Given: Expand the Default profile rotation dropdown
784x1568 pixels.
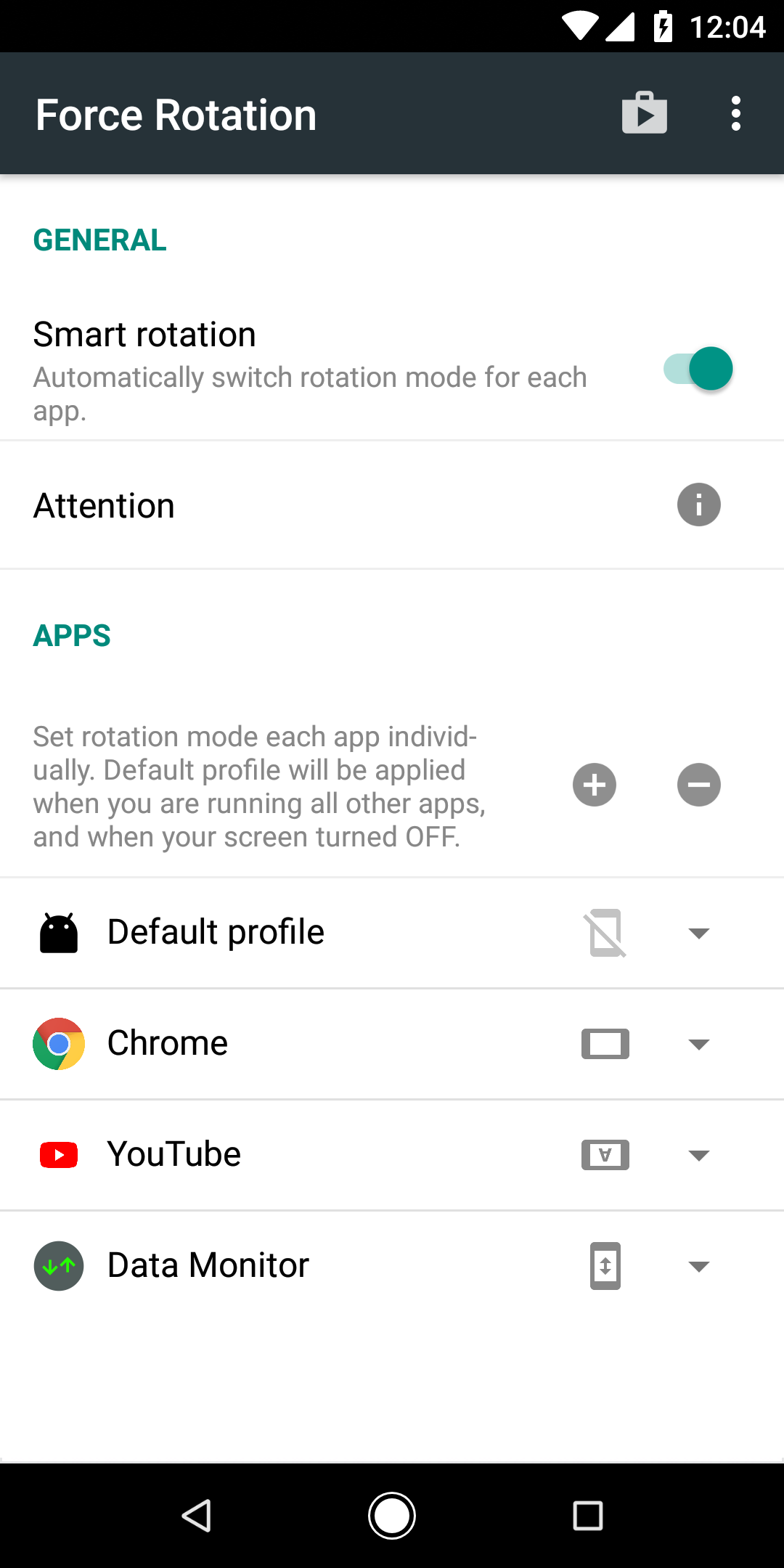Looking at the screenshot, I should click(698, 933).
